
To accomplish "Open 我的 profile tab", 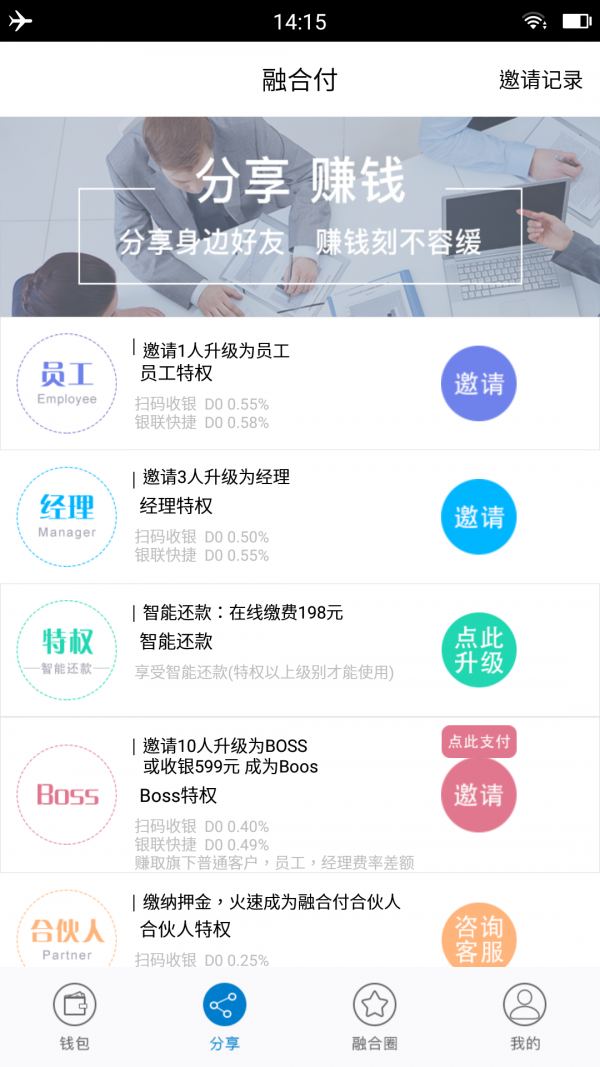I will tap(525, 1016).
